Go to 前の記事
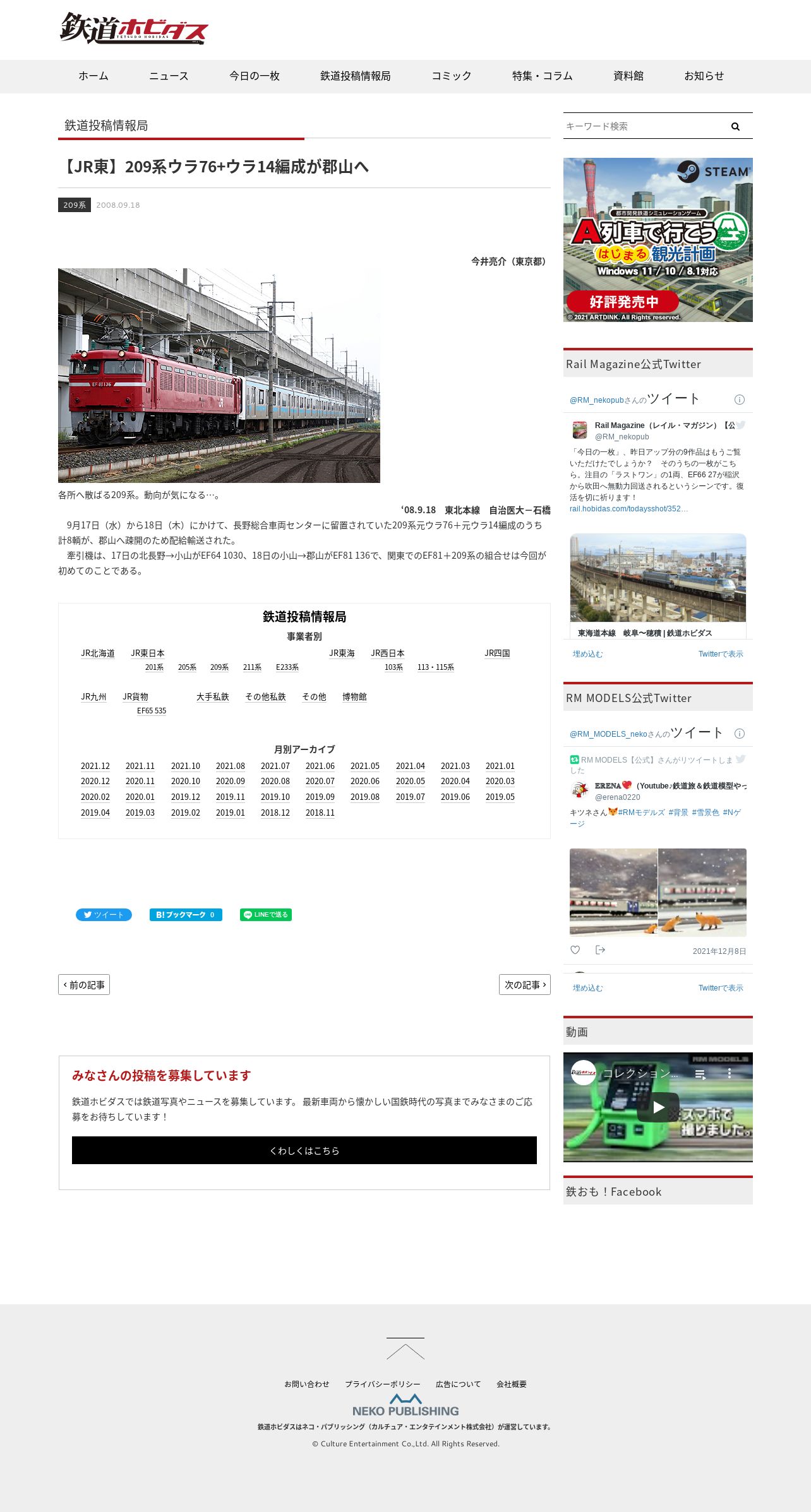Viewport: 811px width, 1512px height. pos(84,985)
